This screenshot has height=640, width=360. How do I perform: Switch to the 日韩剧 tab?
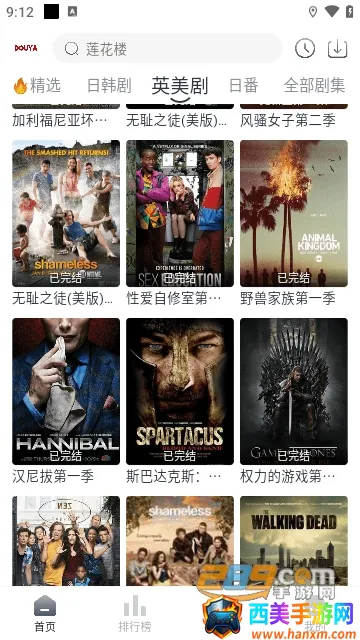[109, 86]
